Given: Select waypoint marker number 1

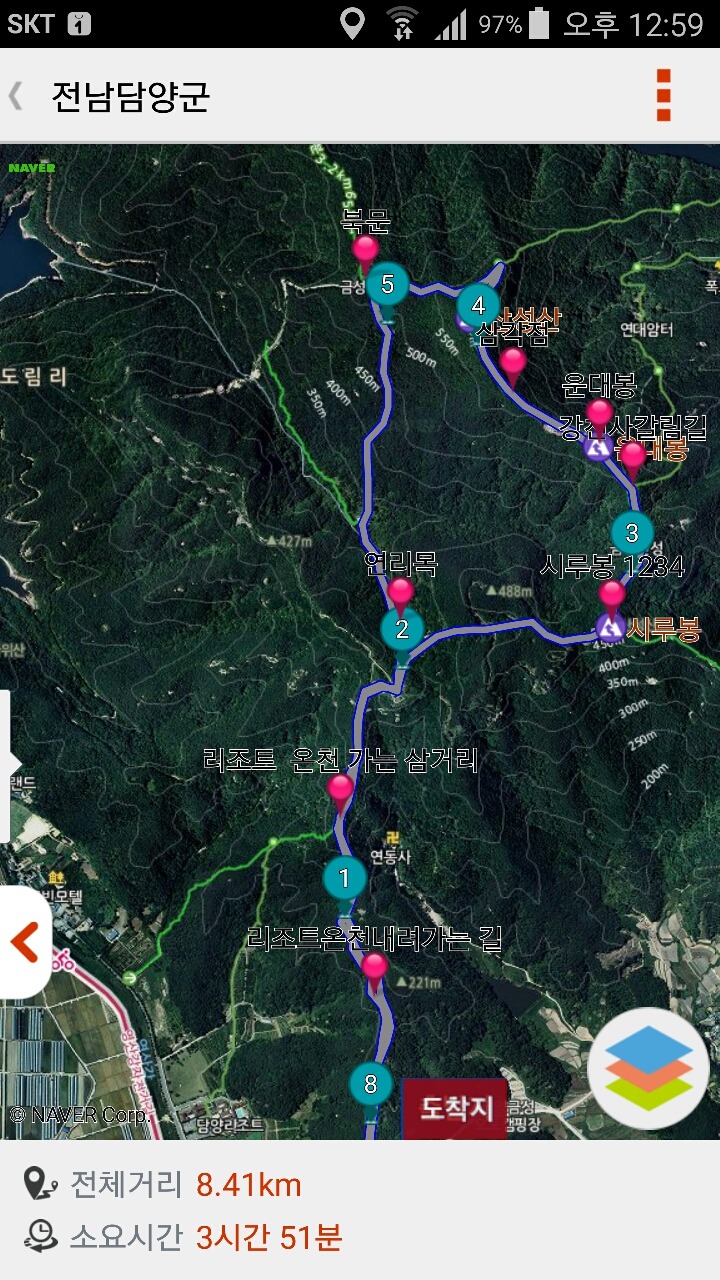Looking at the screenshot, I should 345,878.
